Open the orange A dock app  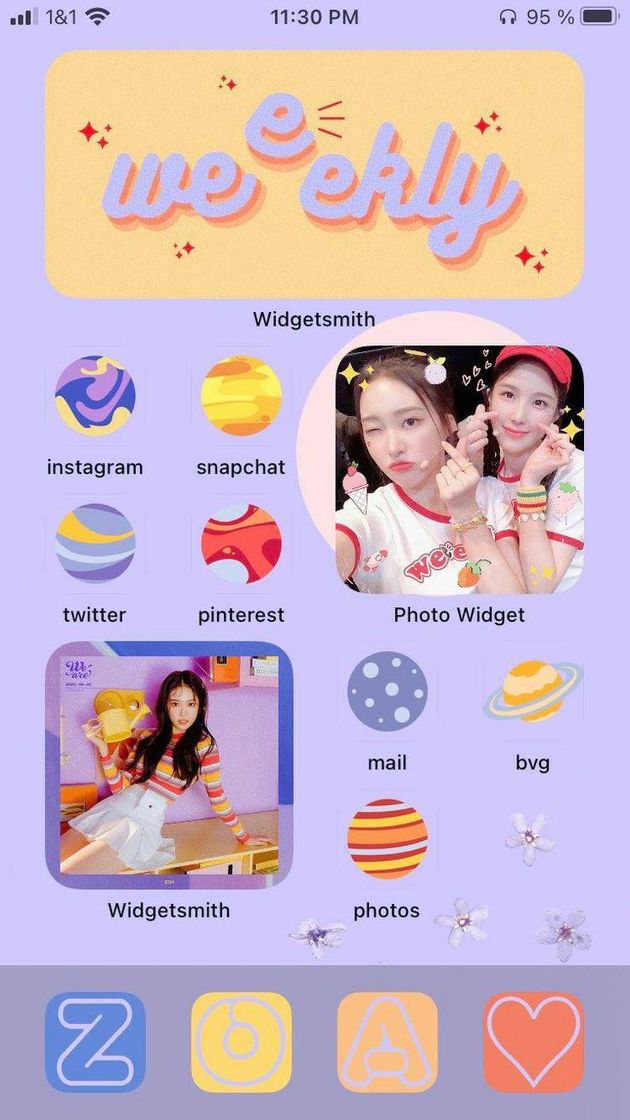(x=387, y=1042)
